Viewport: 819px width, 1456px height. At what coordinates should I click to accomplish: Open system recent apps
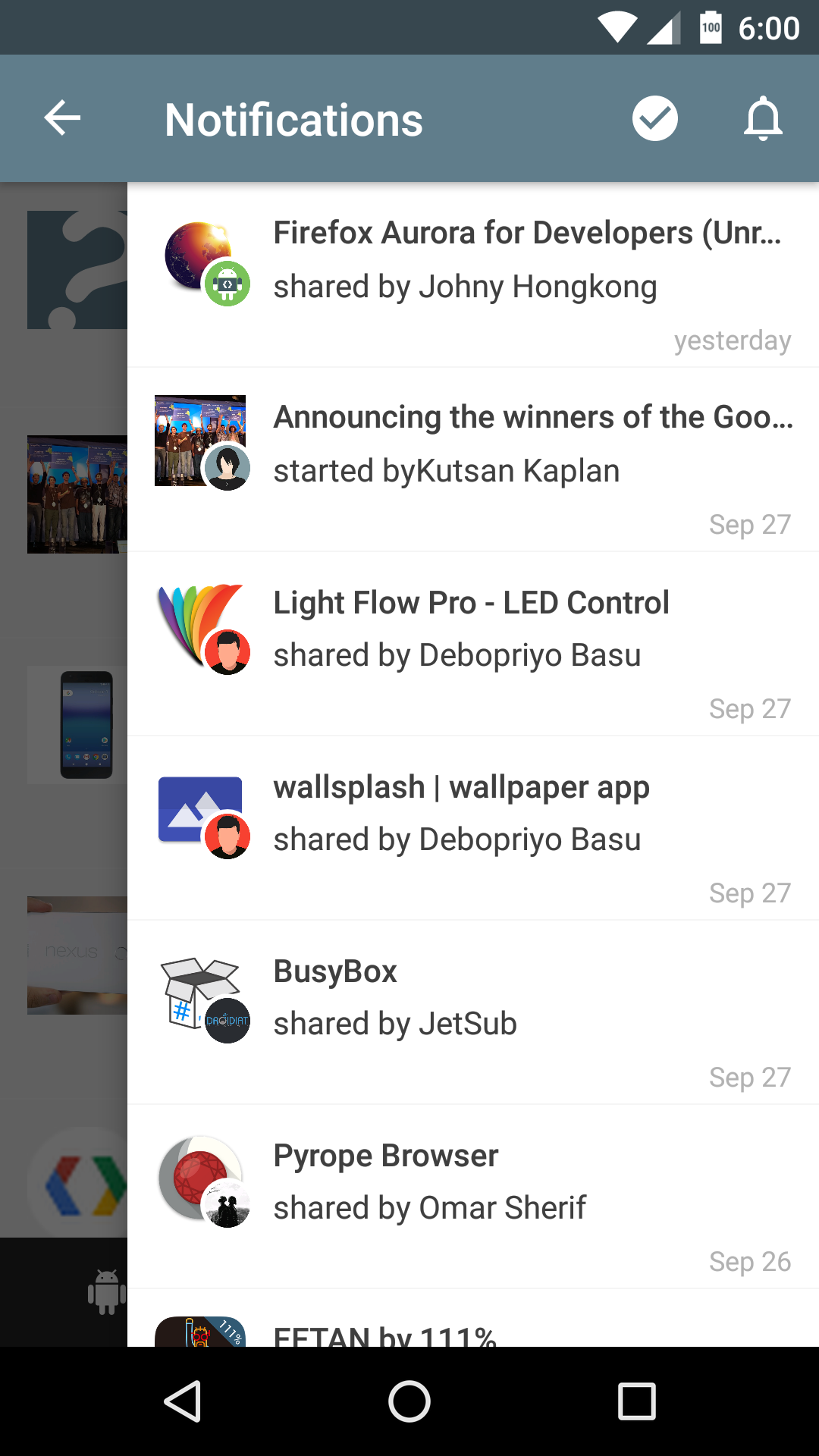(636, 1401)
